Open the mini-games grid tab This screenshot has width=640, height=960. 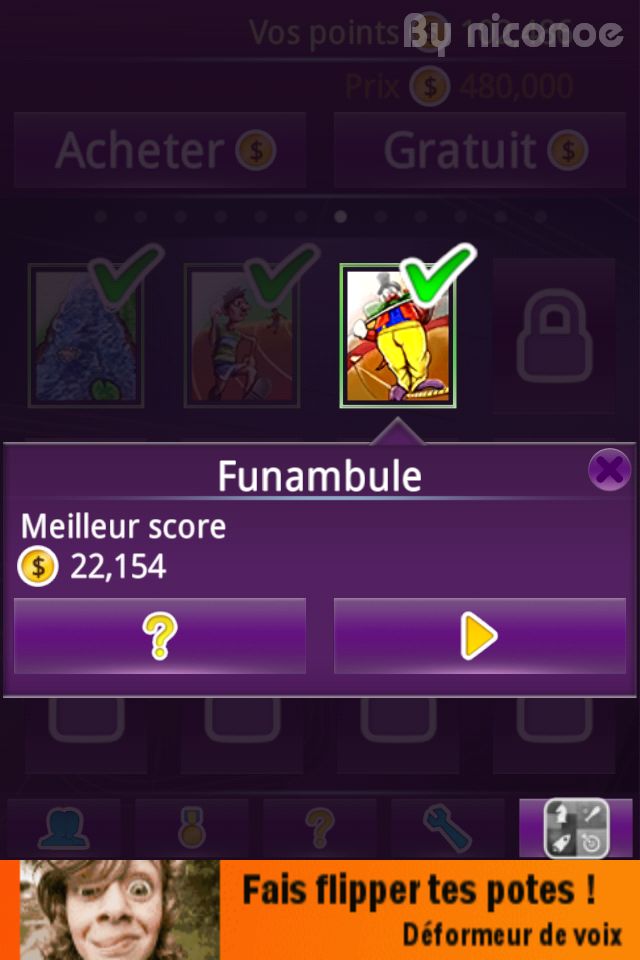coord(575,828)
